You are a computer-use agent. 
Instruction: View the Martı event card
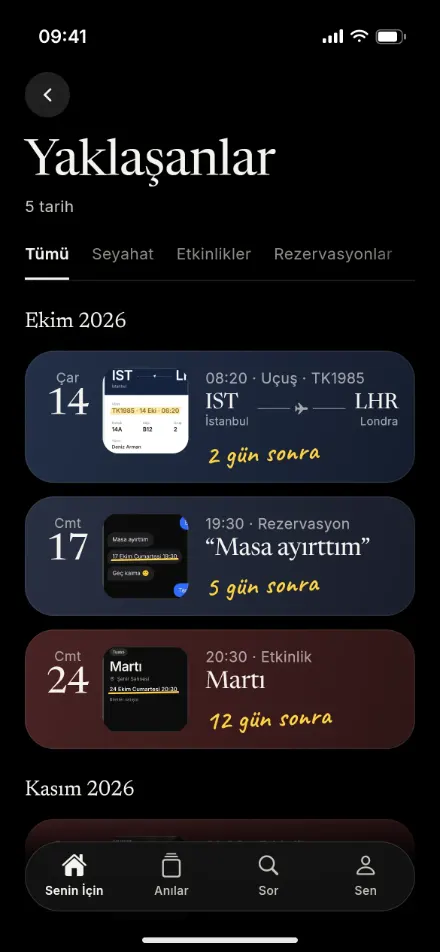coord(220,689)
